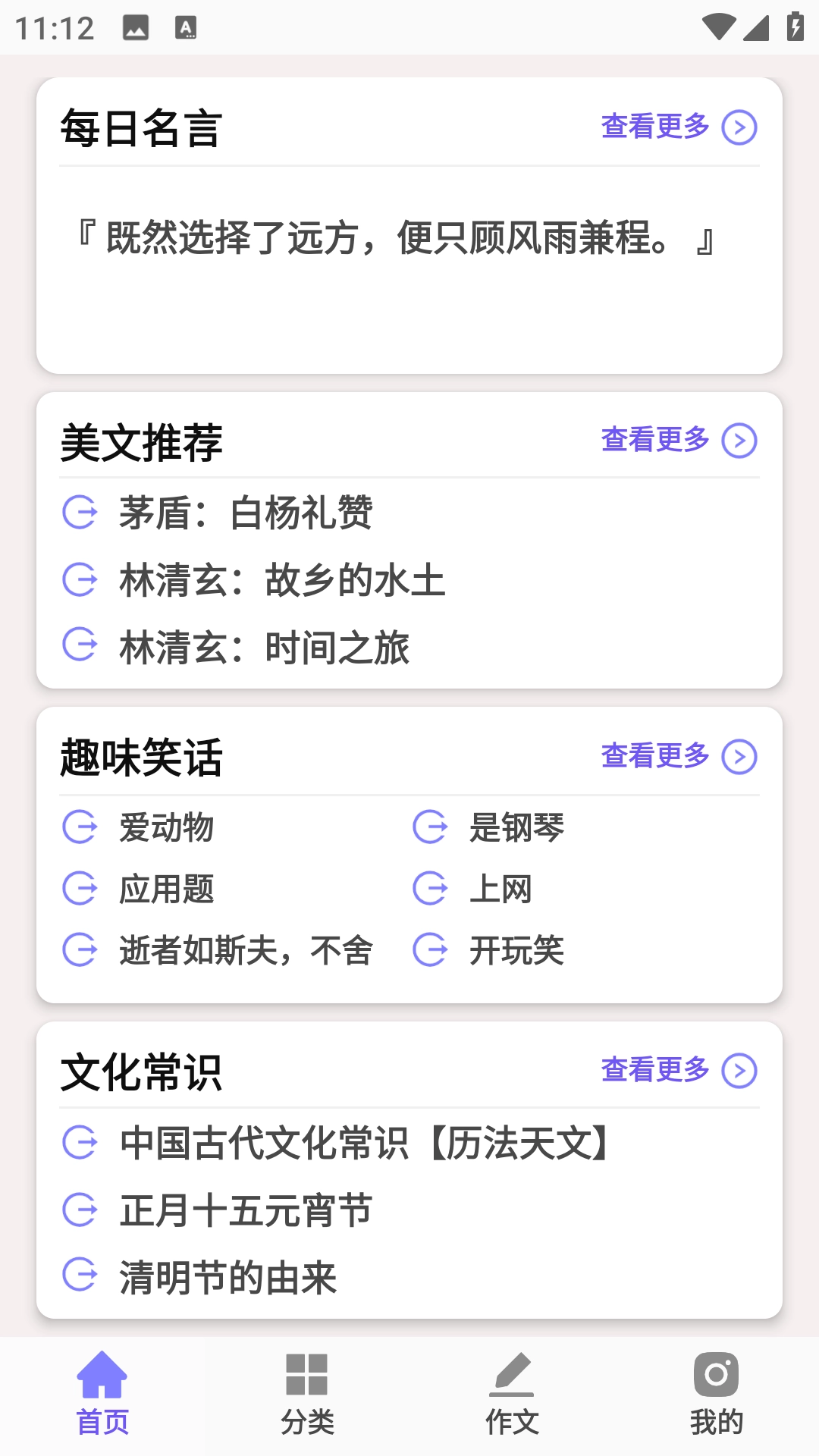The image size is (819, 1456).
Task: Open the joke 逝者如斯夫，不舍
Action: 245,950
